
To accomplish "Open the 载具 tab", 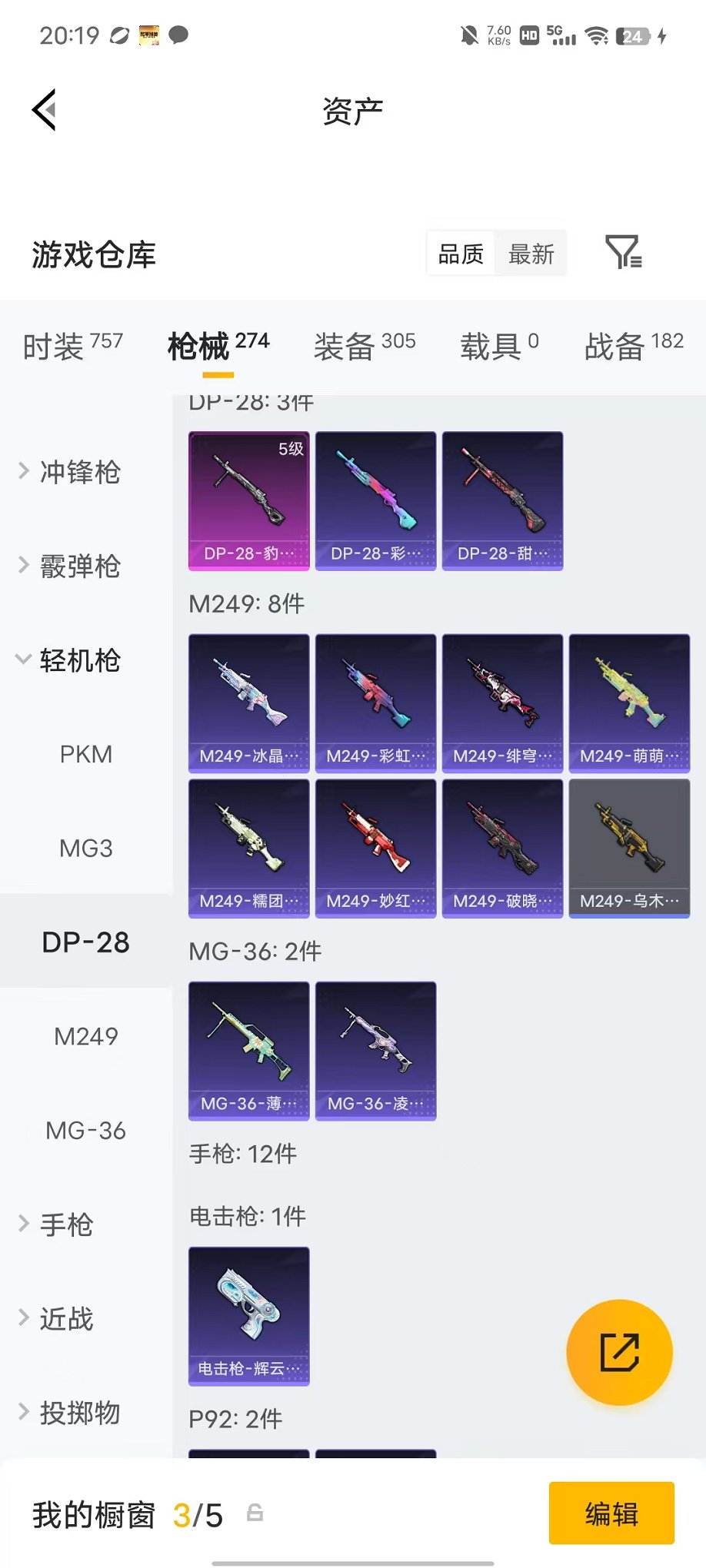I will tap(499, 346).
